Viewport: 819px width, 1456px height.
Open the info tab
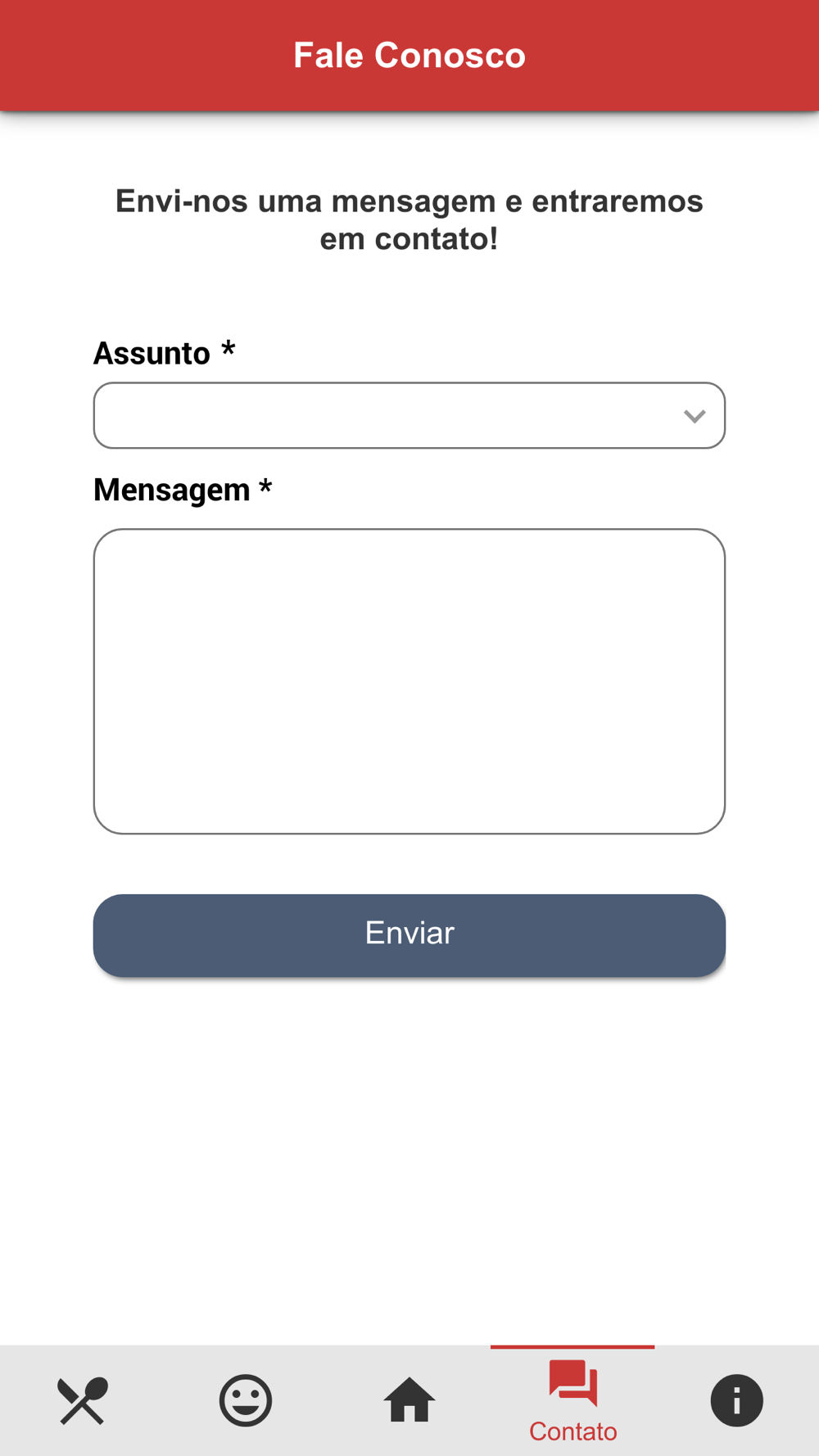(737, 1400)
